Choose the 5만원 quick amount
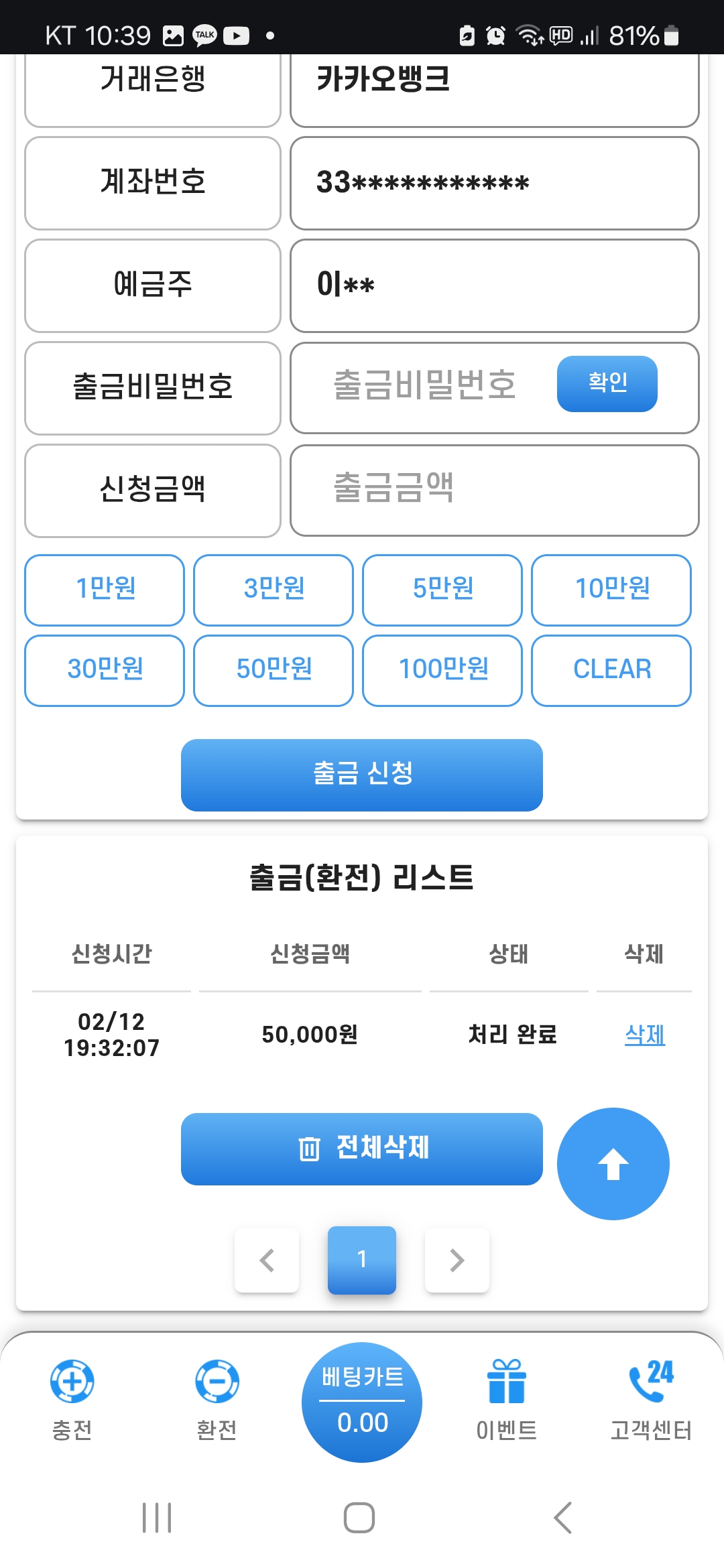The height and width of the screenshot is (1568, 724). (x=442, y=590)
